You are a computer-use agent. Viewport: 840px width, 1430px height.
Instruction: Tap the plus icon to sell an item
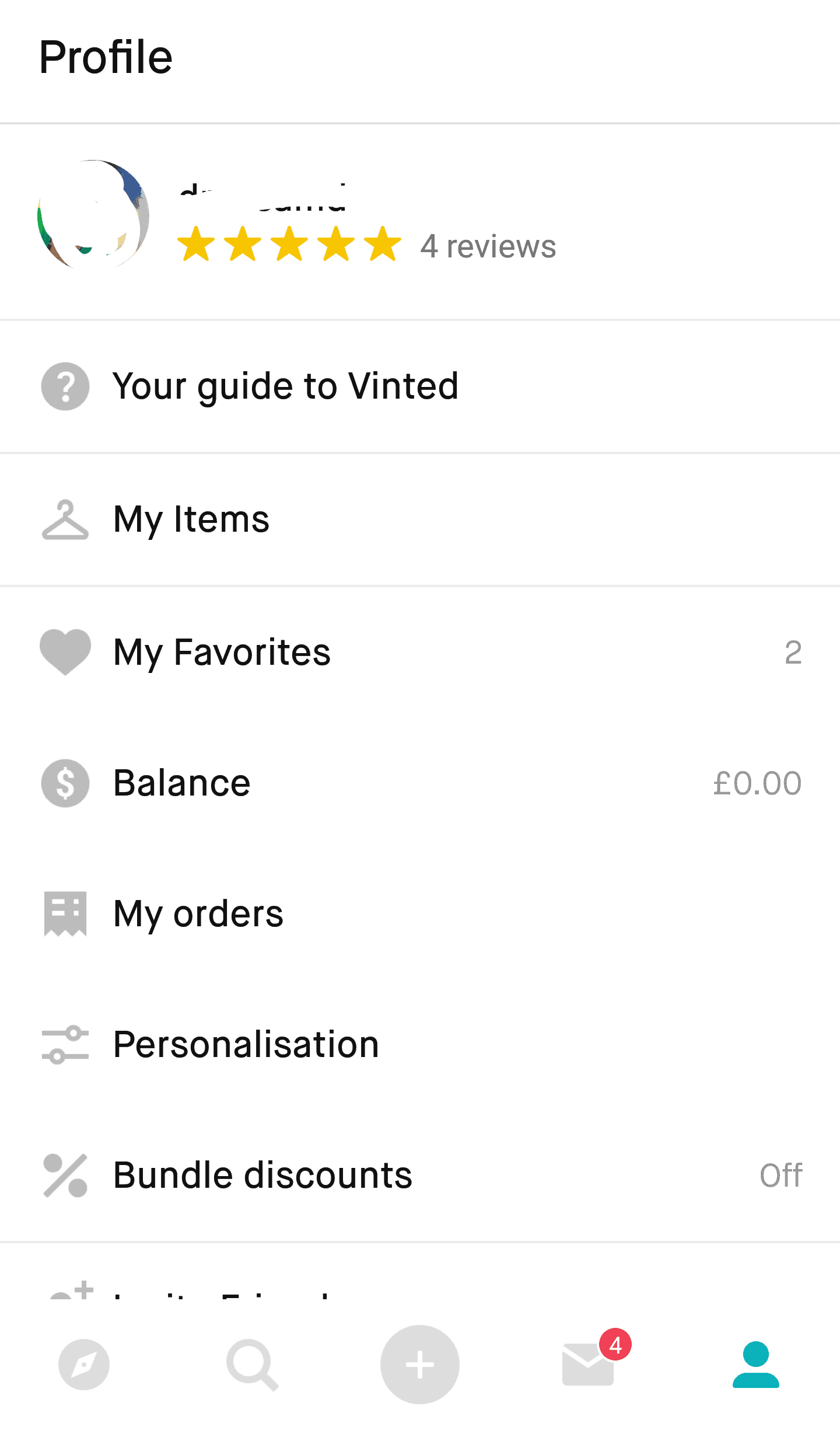419,1364
